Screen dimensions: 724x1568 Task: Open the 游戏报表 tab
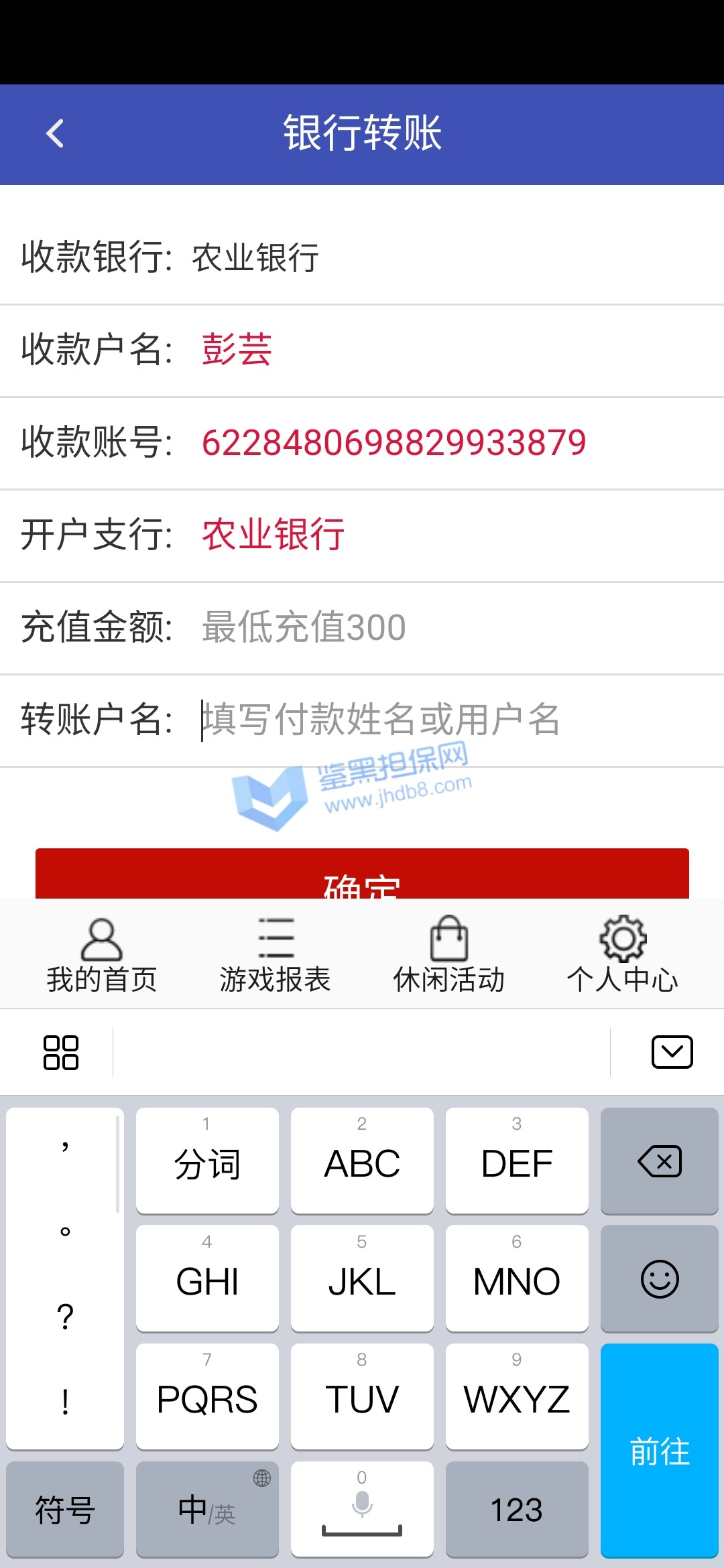(275, 955)
